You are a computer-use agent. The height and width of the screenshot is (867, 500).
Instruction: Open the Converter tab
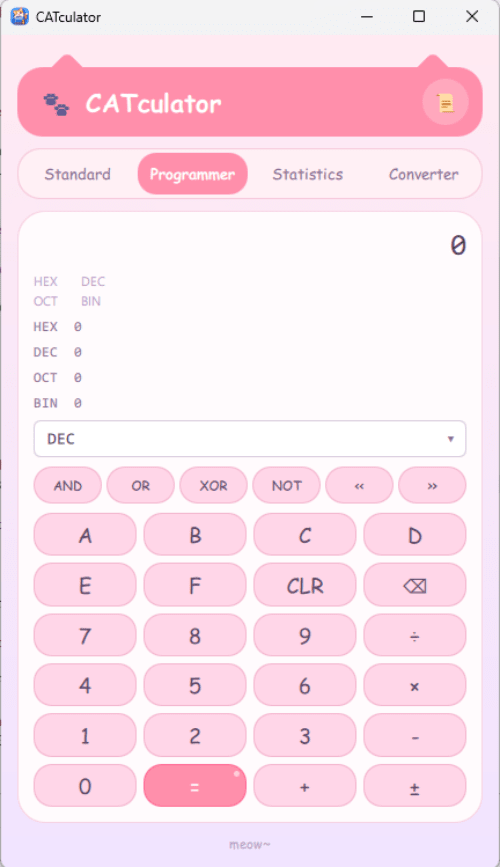[423, 174]
